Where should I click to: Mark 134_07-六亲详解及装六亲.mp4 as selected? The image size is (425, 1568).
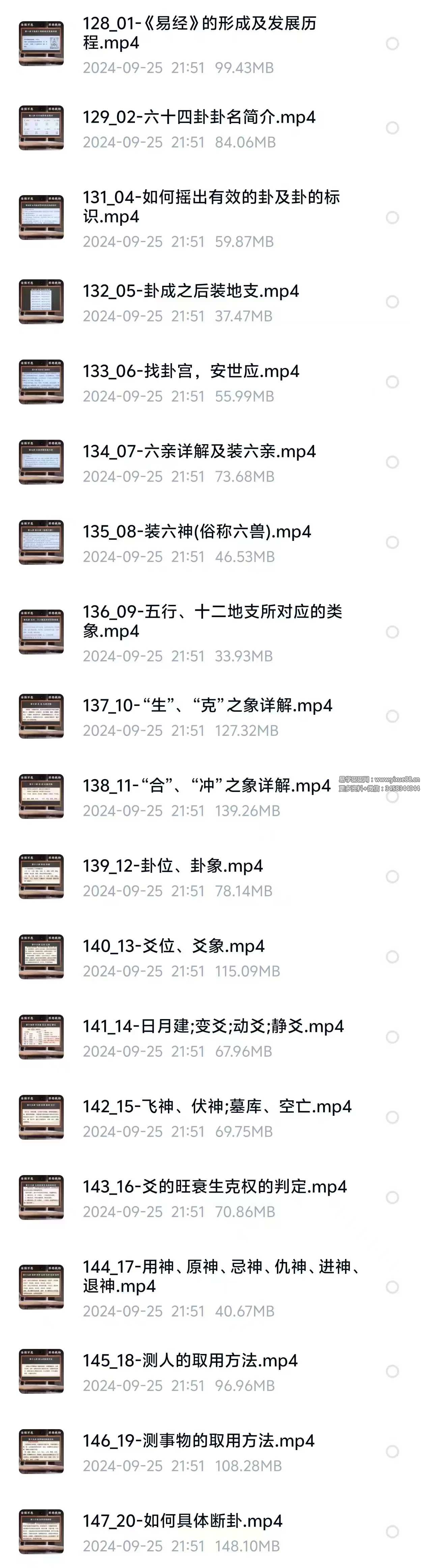[392, 462]
